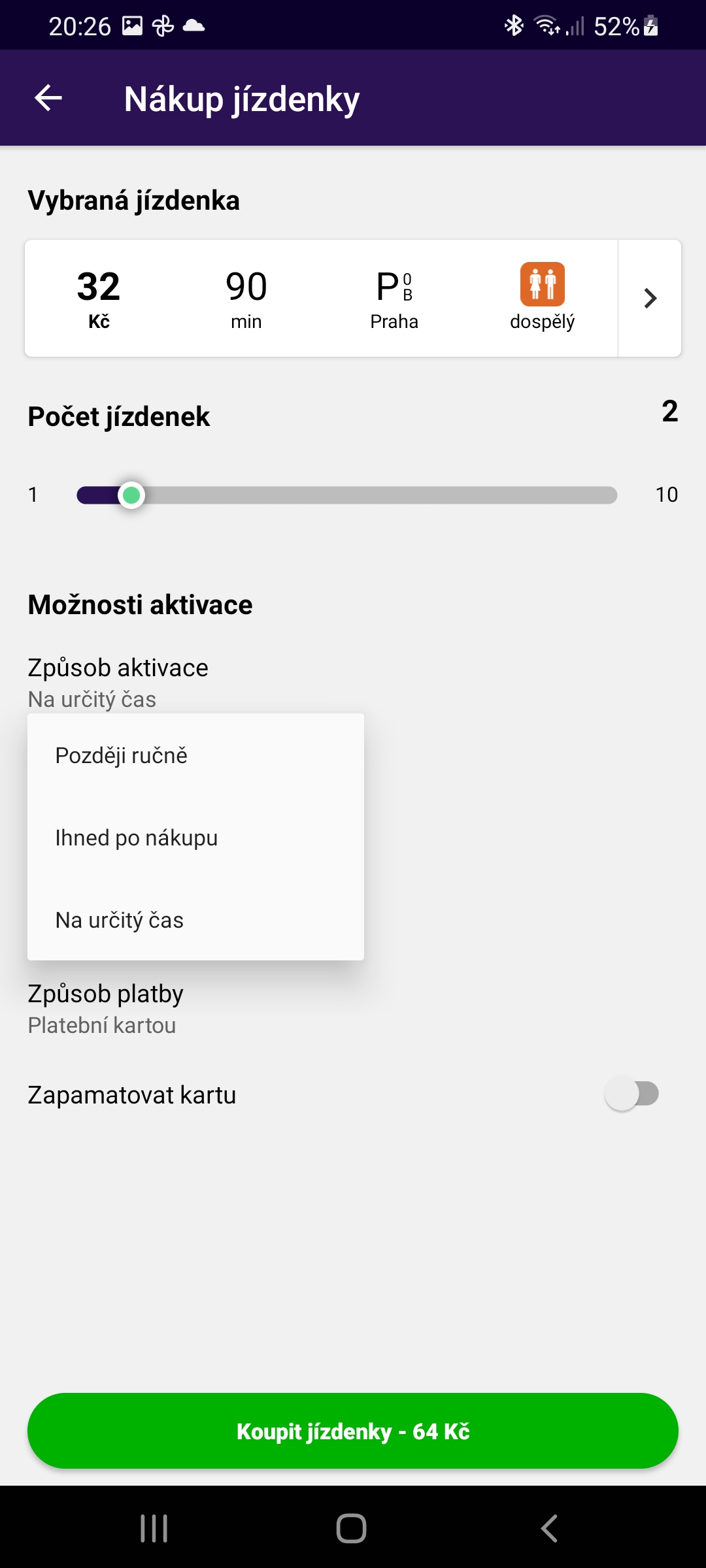Select Později ručně activation option
This screenshot has width=706, height=1568.
pos(195,755)
